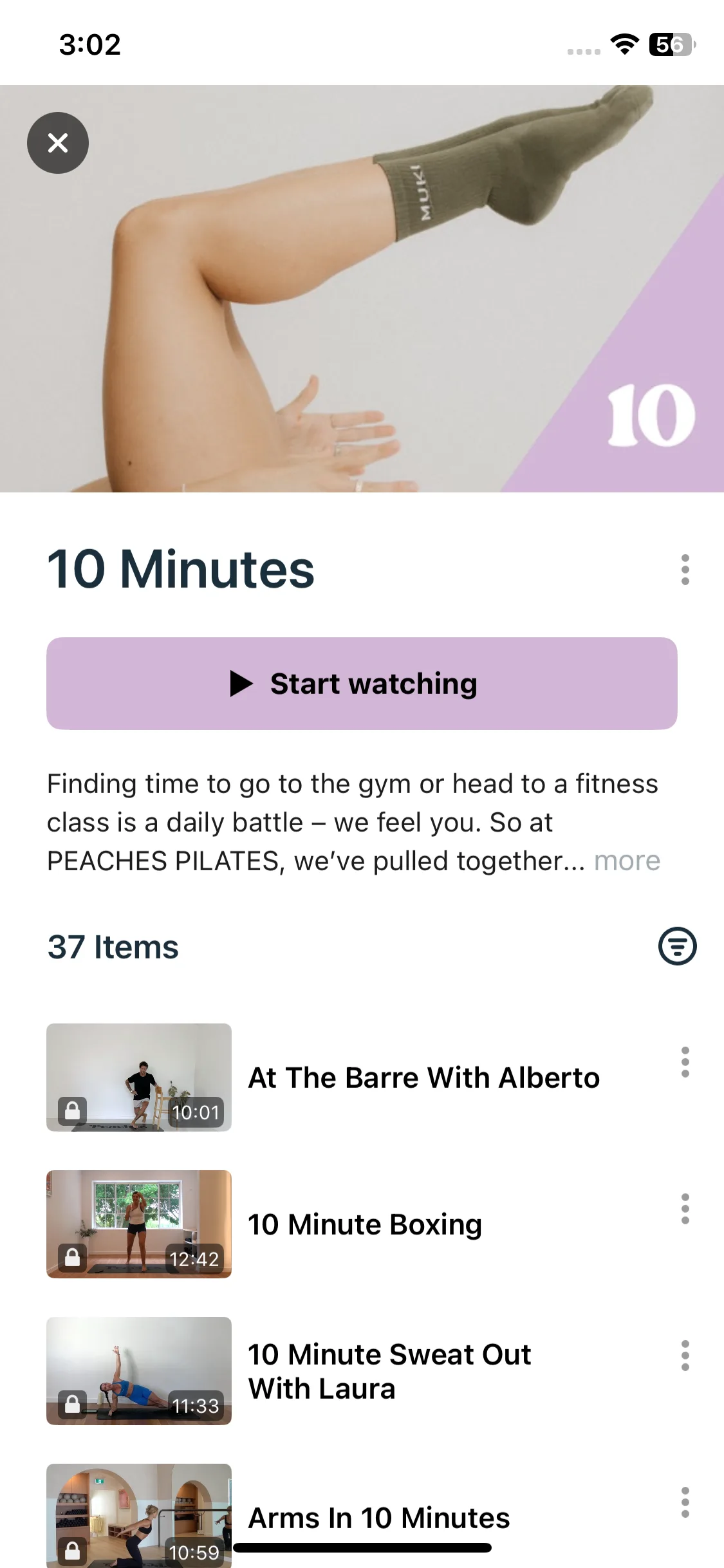Show options for Arms In 10 Minutes

685,1502
